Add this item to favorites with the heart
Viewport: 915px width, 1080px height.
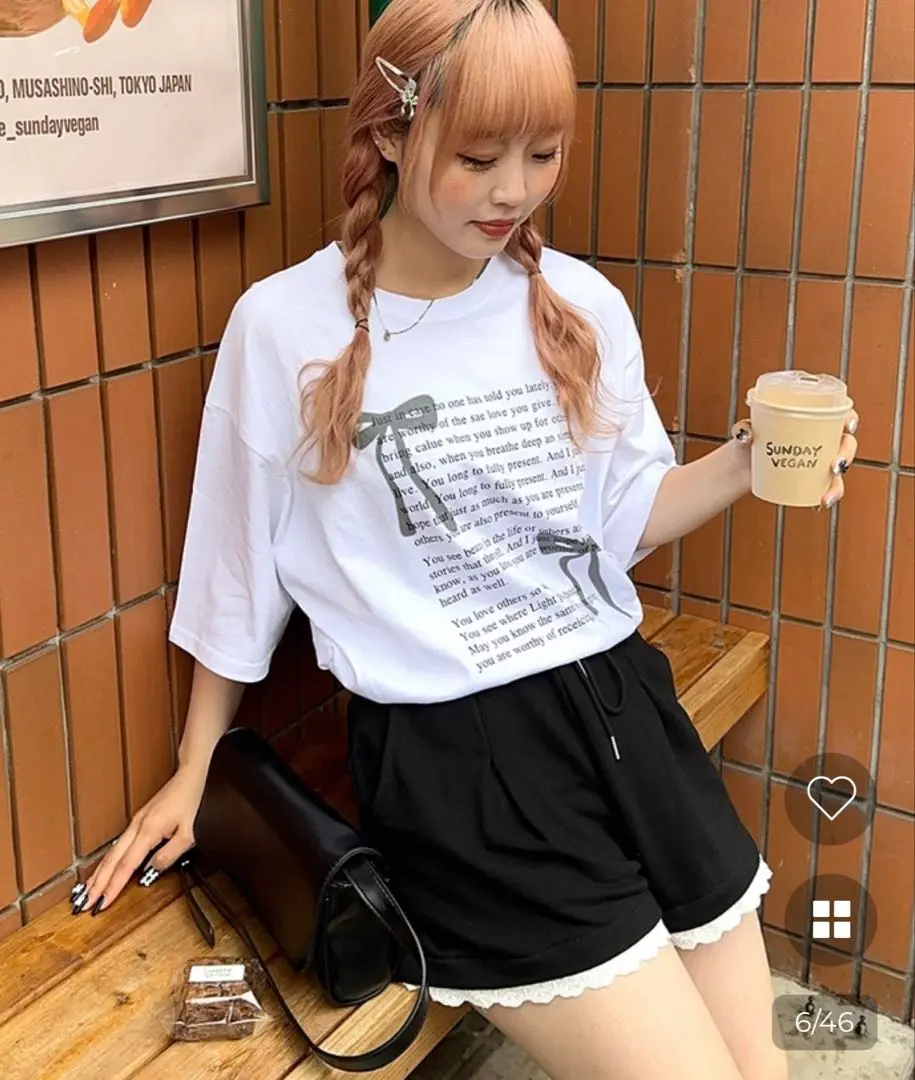pyautogui.click(x=831, y=798)
